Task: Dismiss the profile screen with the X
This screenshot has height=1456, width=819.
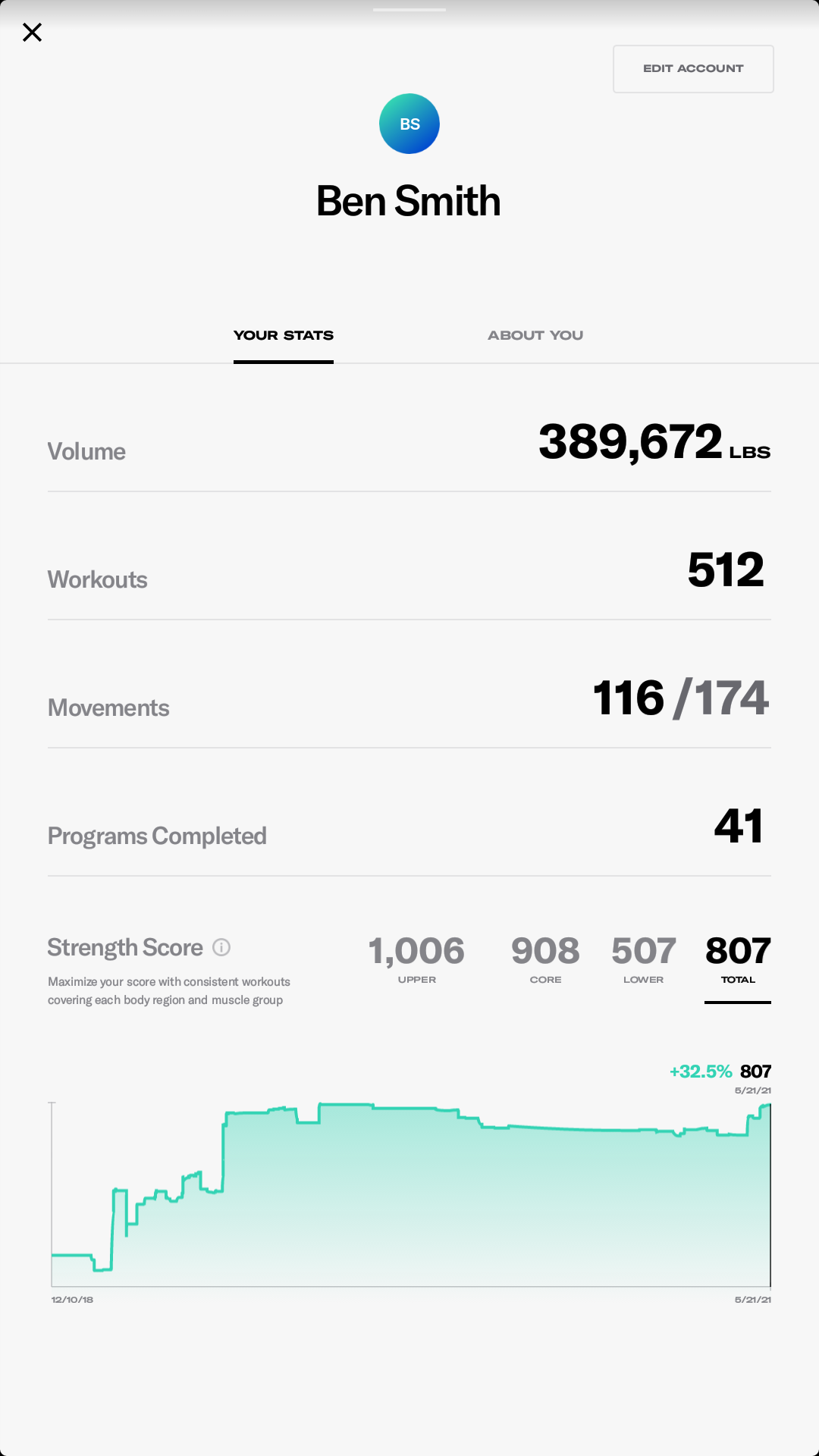Action: (x=32, y=32)
